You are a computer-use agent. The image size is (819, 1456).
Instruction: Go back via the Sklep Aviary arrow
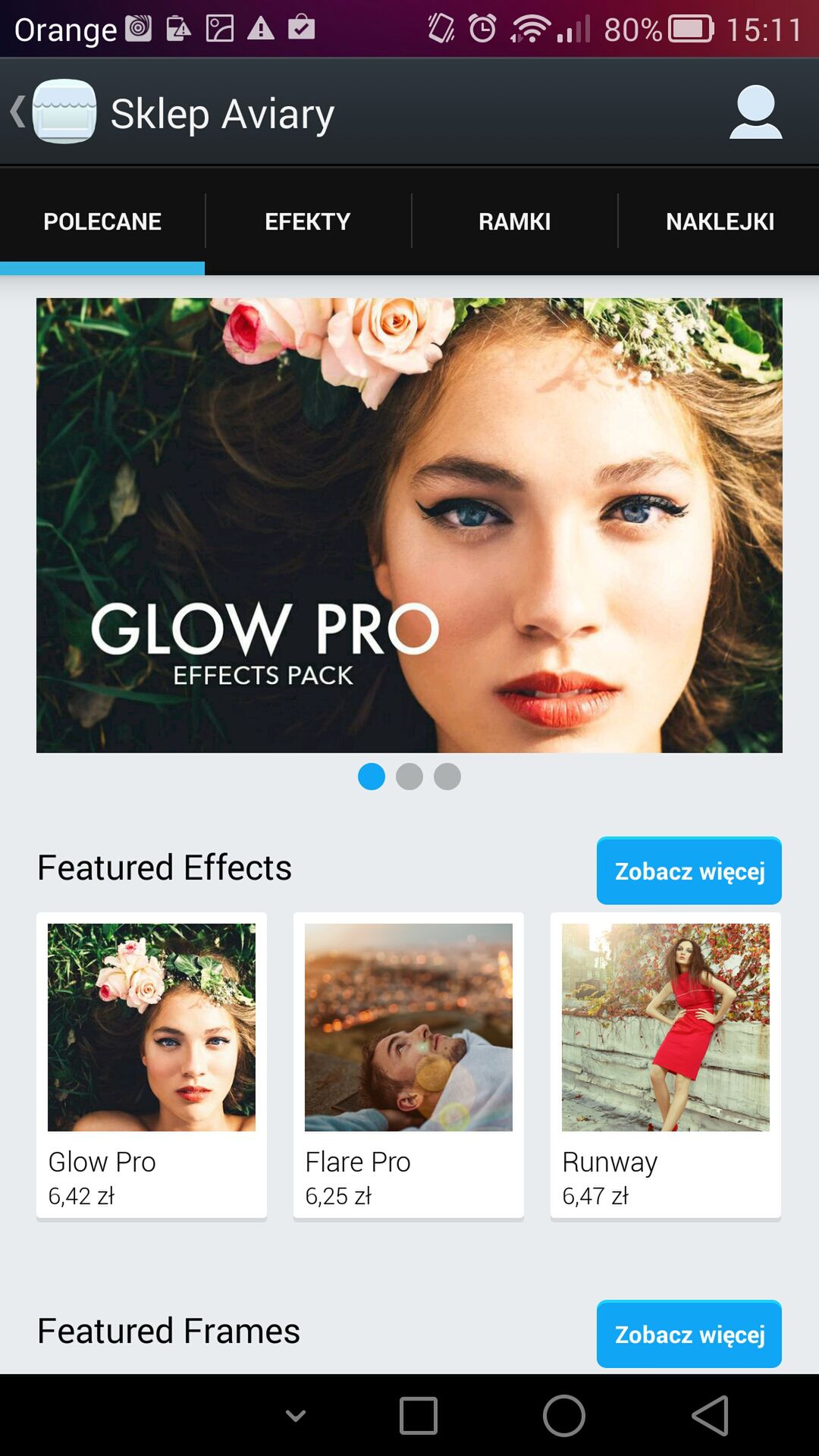(x=18, y=112)
